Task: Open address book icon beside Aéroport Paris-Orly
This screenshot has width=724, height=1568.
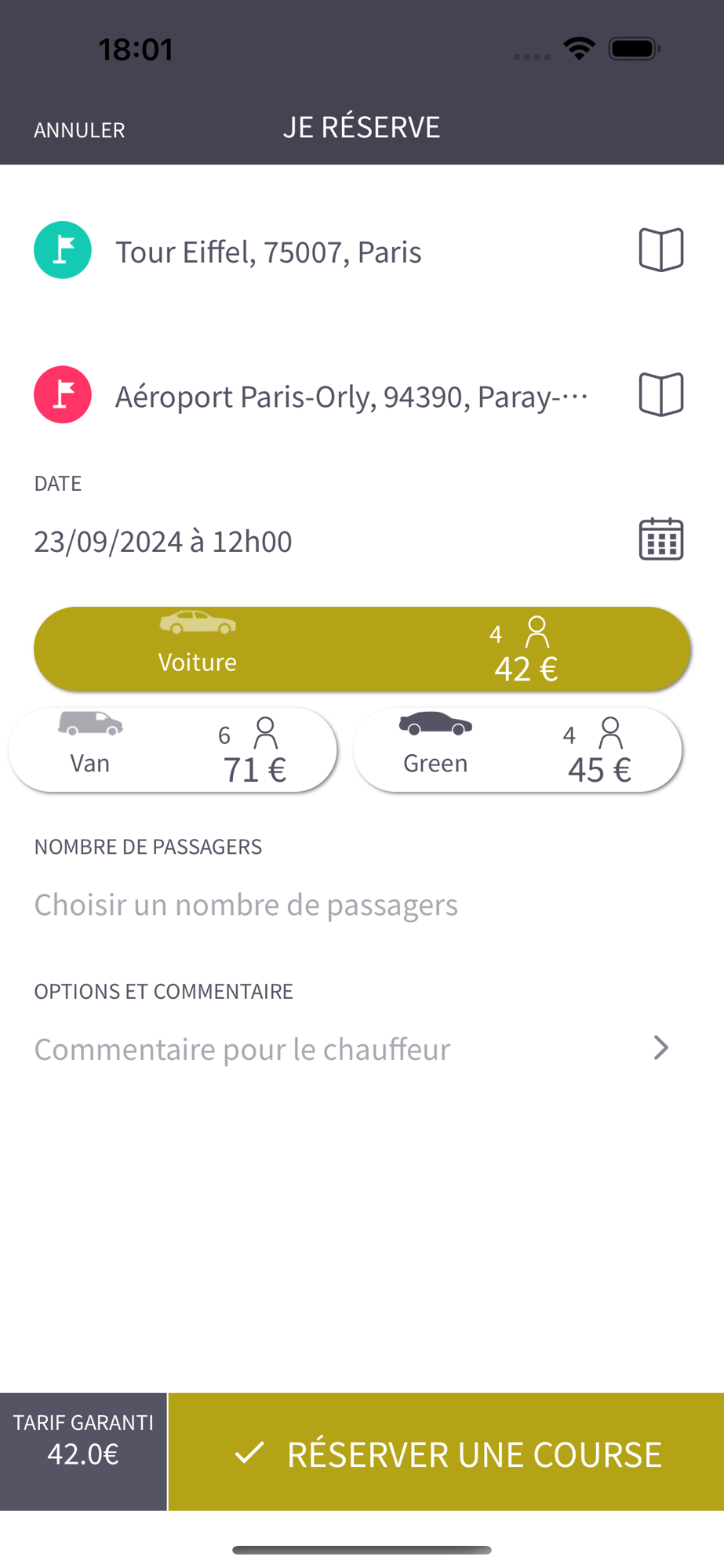Action: (x=661, y=394)
